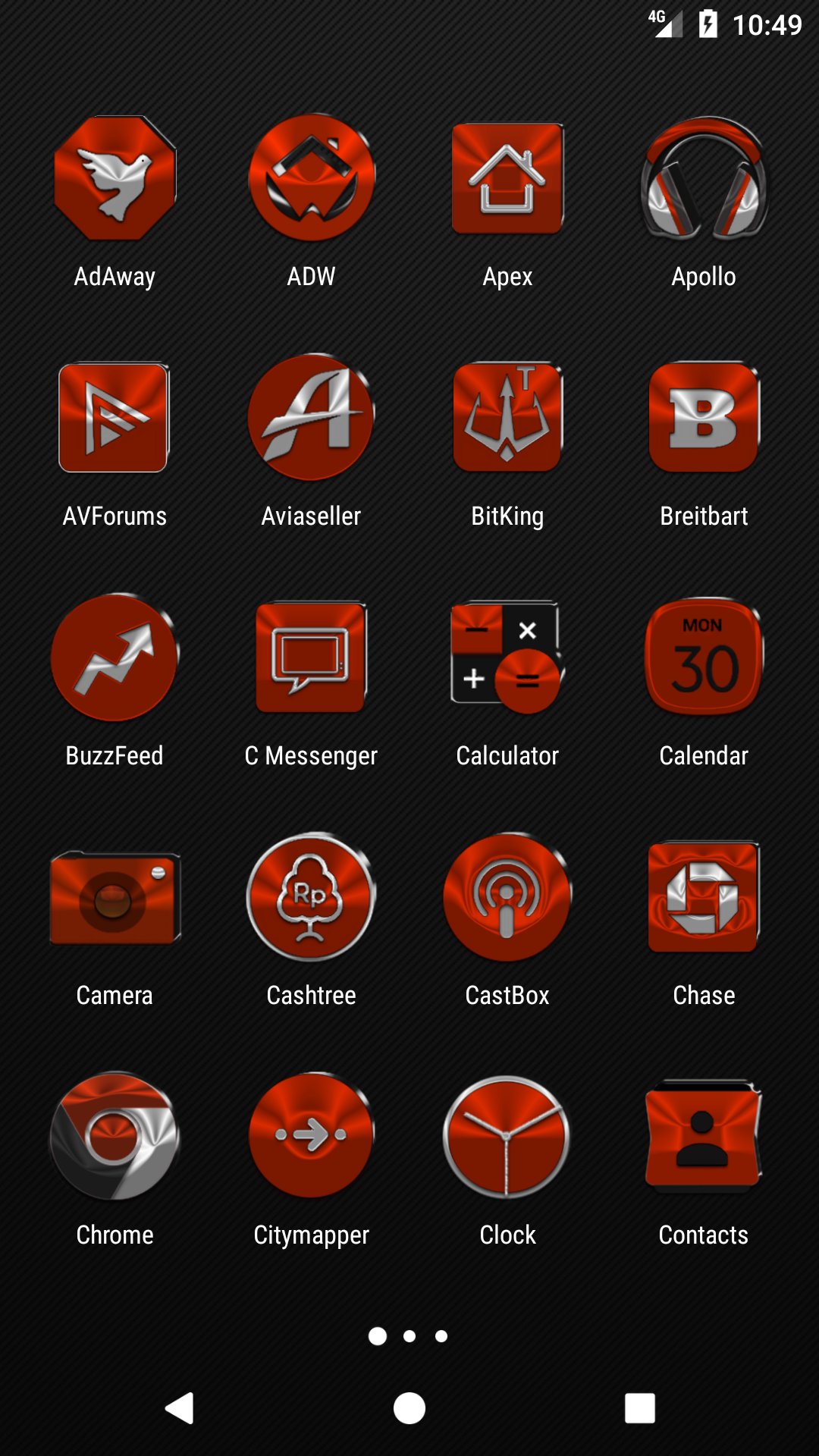Open Chrome browser

point(115,1136)
